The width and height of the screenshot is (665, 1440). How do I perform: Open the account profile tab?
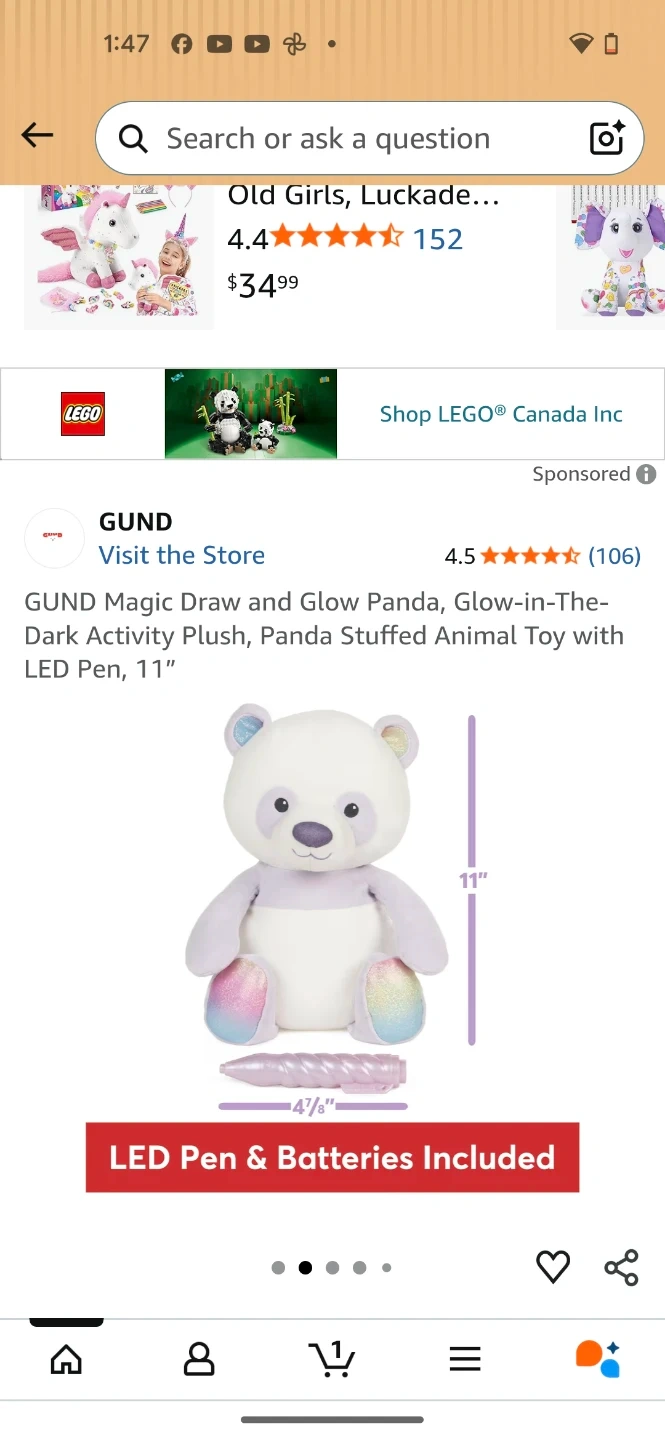coord(199,1359)
